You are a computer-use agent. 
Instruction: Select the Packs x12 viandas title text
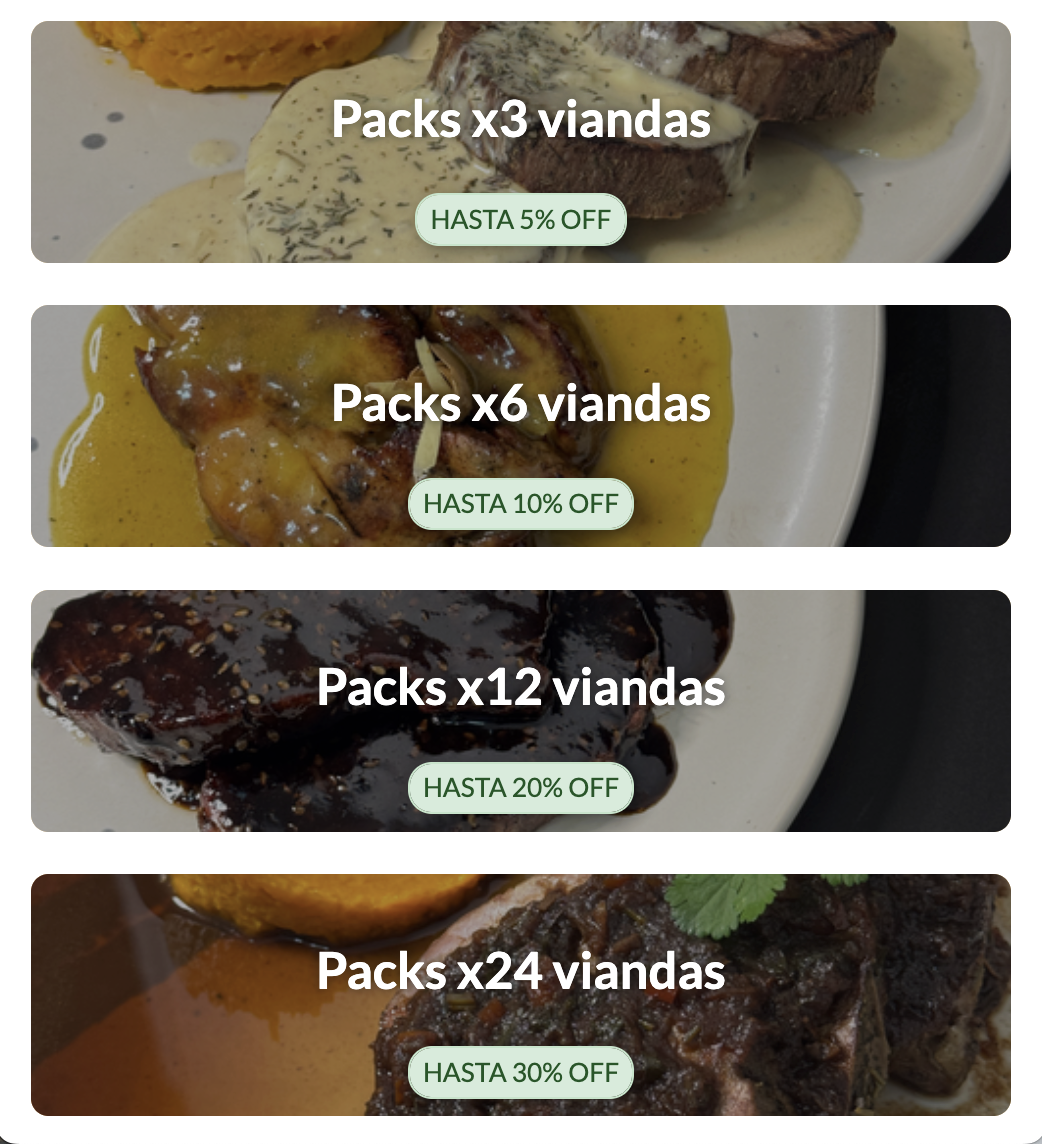tap(521, 688)
